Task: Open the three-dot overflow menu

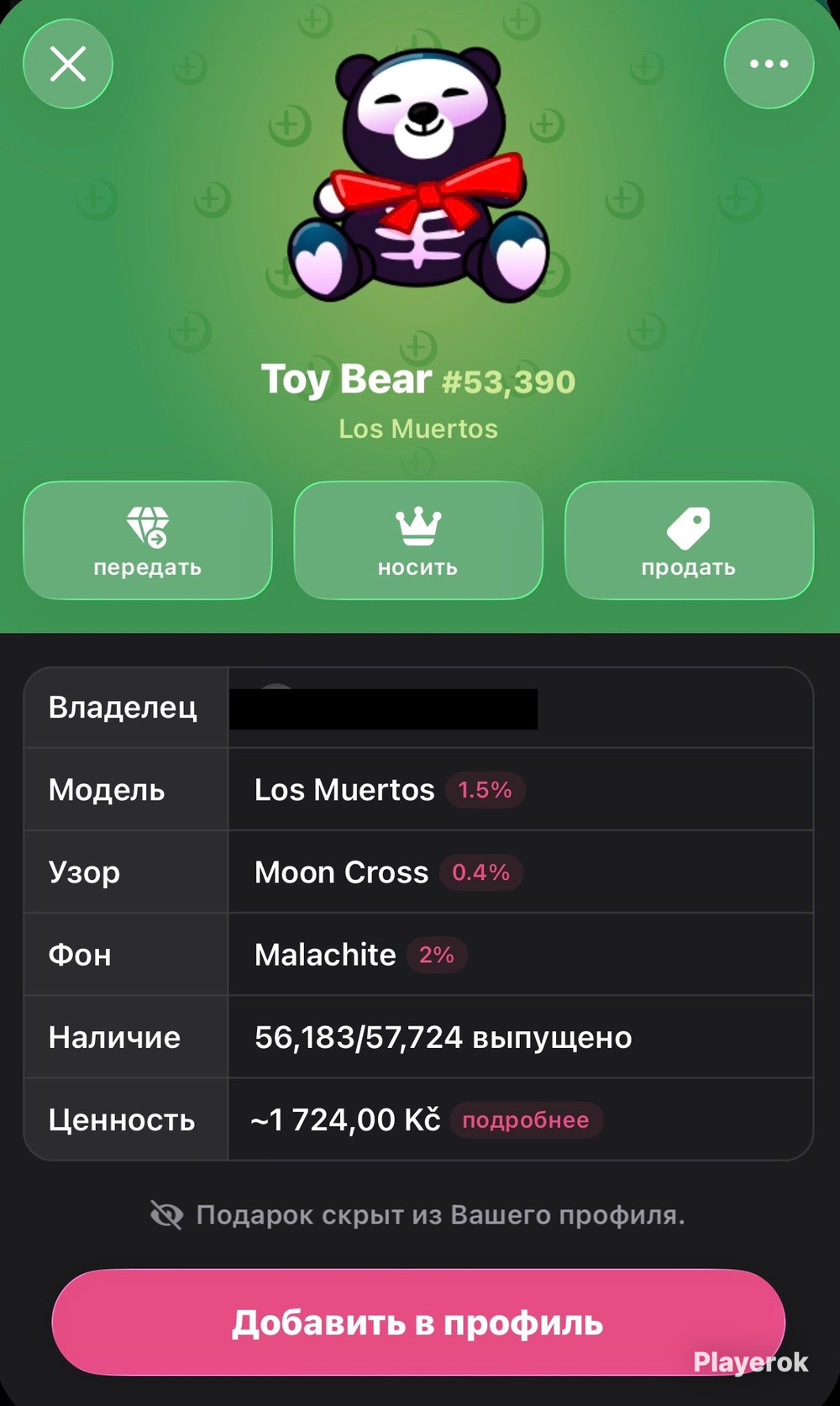Action: [769, 64]
